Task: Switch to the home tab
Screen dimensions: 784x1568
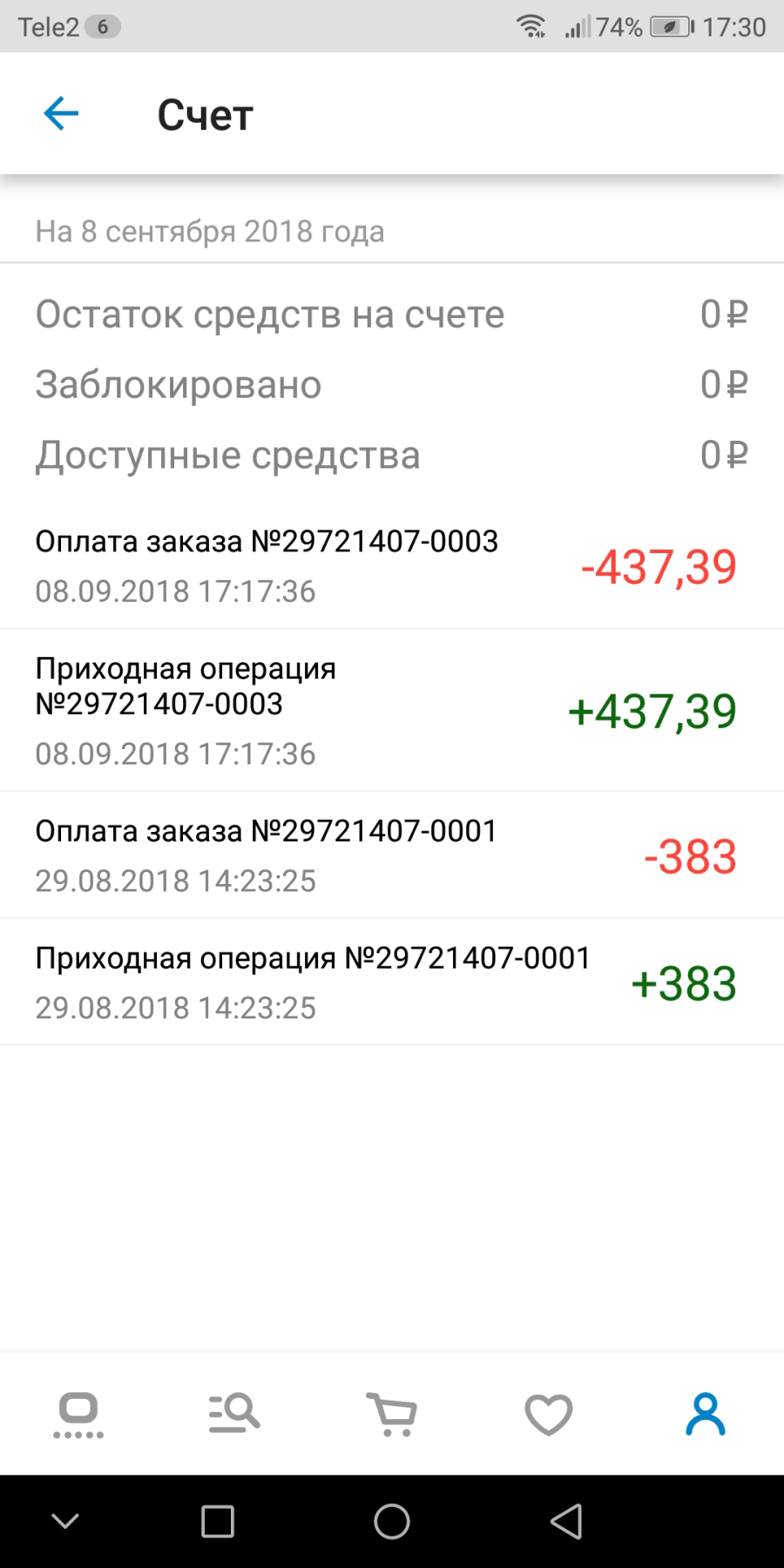Action: point(78,1414)
